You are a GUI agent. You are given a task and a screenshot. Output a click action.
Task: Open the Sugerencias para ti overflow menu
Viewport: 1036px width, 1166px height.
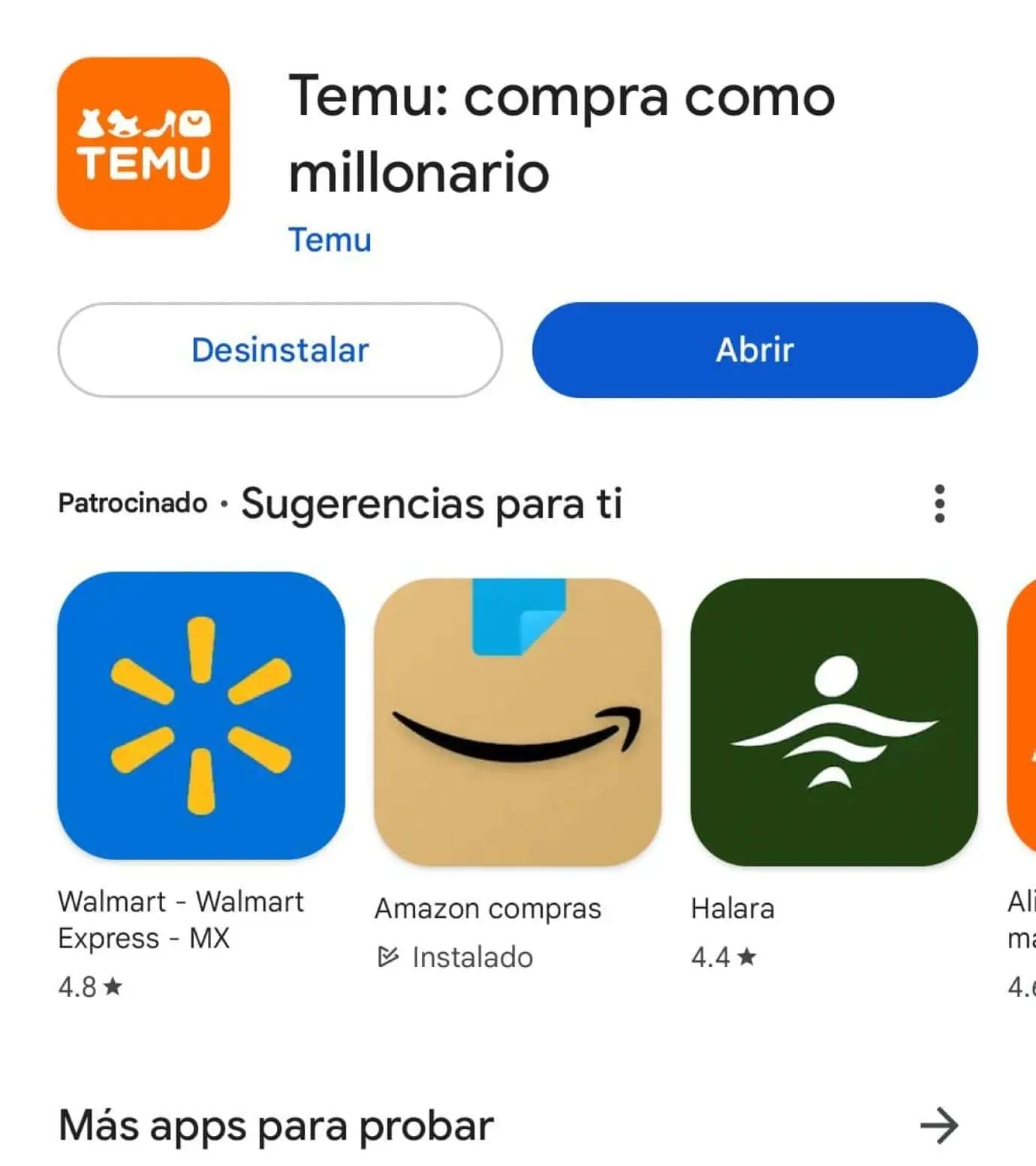click(939, 503)
